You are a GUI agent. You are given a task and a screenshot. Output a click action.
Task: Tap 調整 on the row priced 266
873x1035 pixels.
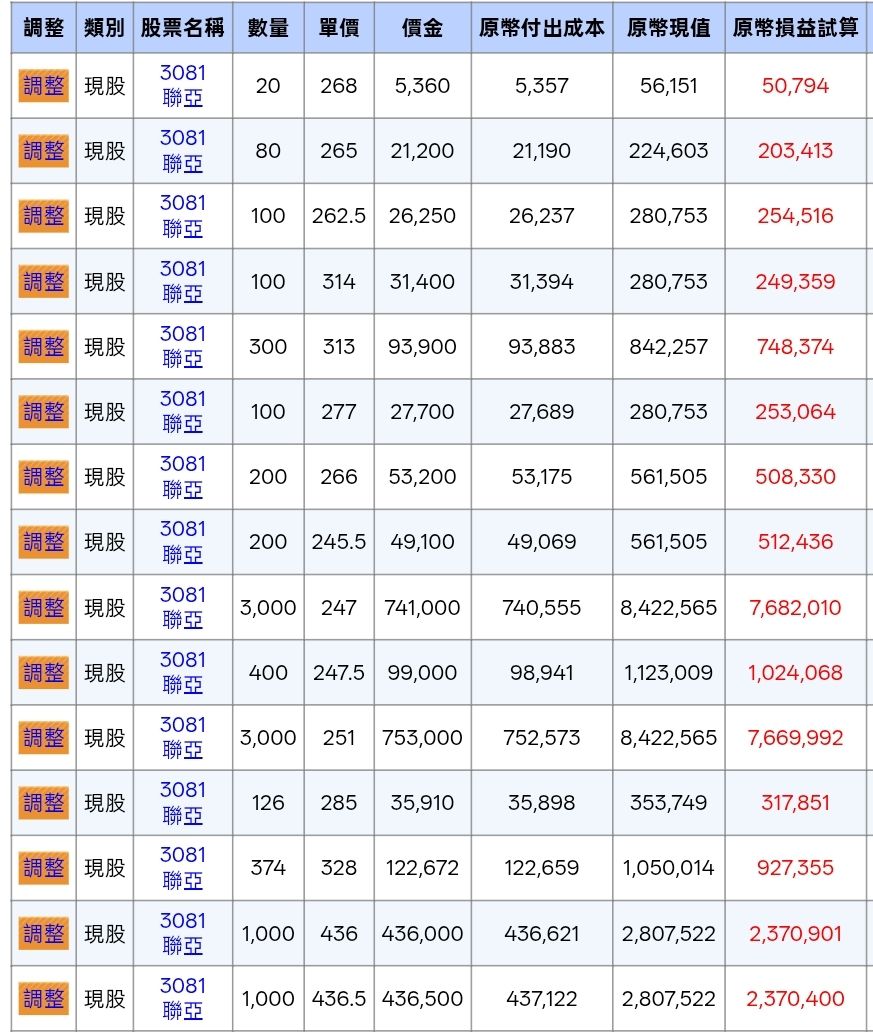(44, 477)
